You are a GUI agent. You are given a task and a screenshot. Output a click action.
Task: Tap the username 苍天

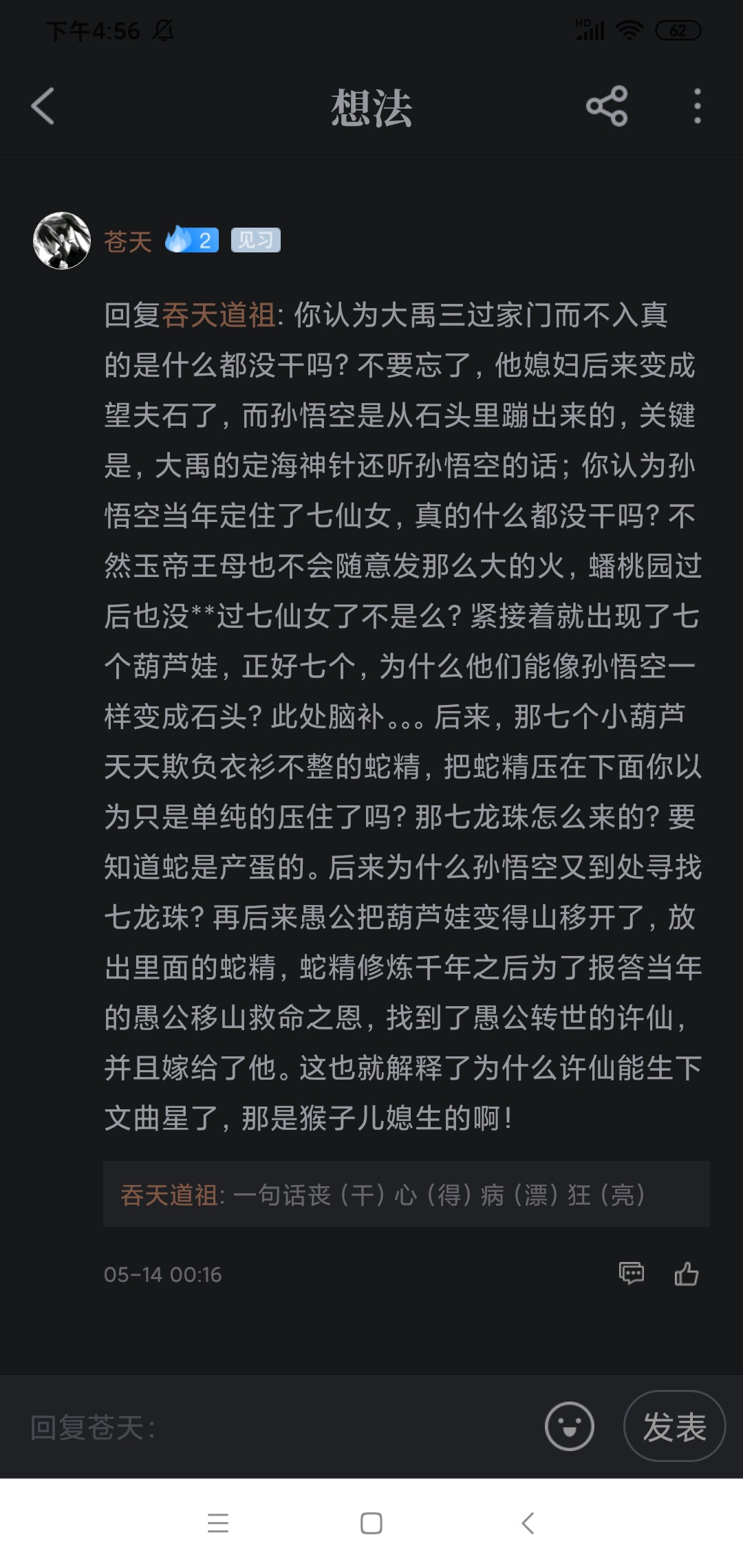(128, 241)
